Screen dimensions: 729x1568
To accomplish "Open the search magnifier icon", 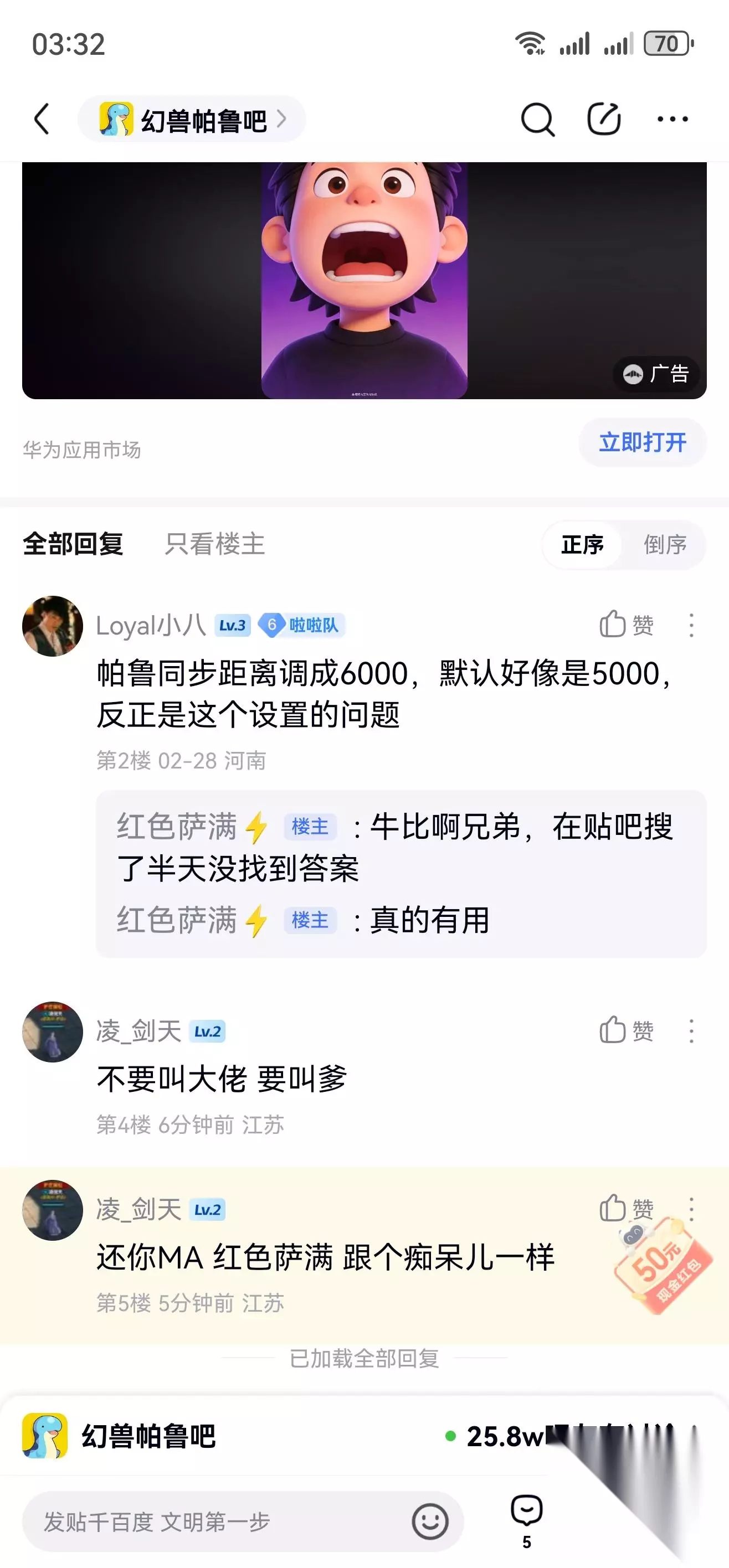I will [537, 119].
